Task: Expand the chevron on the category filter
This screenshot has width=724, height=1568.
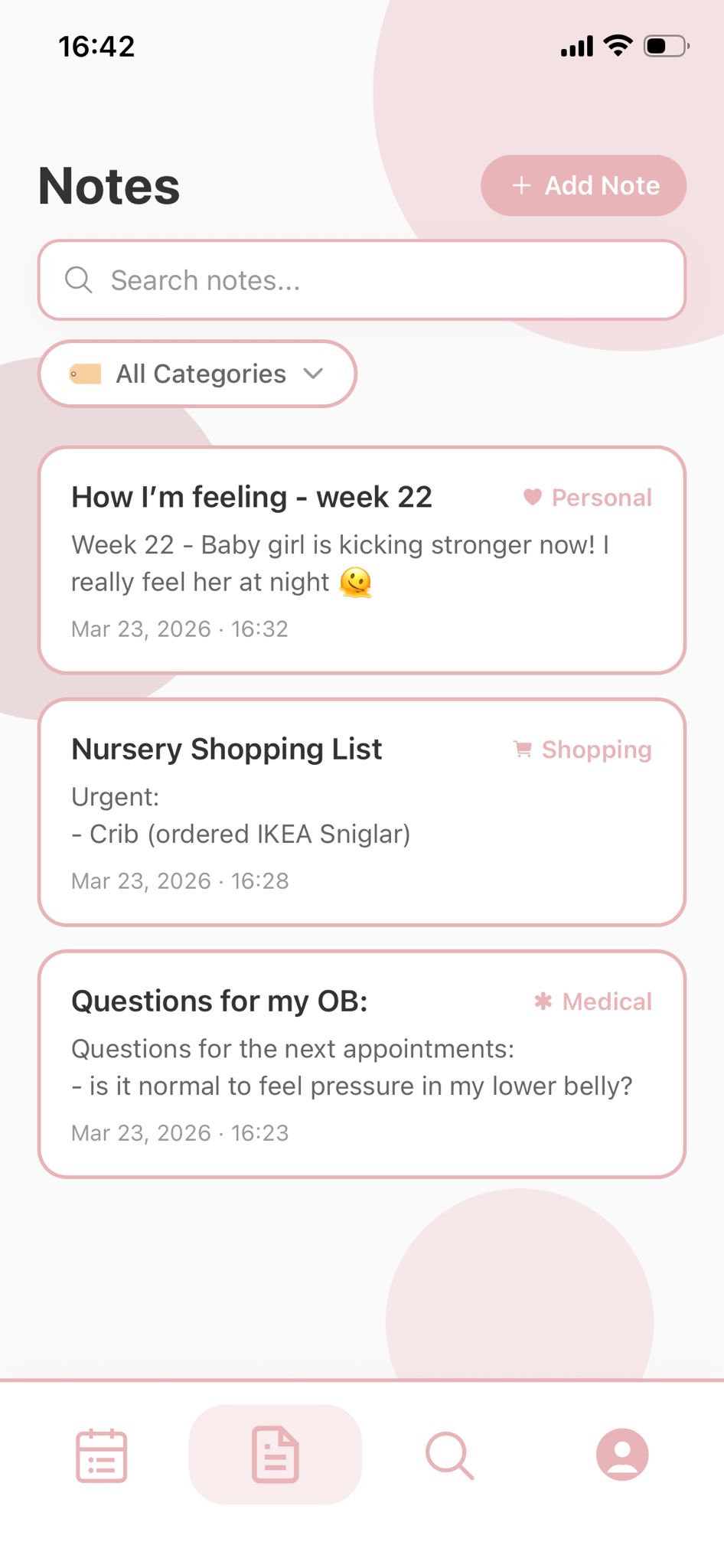Action: click(x=314, y=374)
